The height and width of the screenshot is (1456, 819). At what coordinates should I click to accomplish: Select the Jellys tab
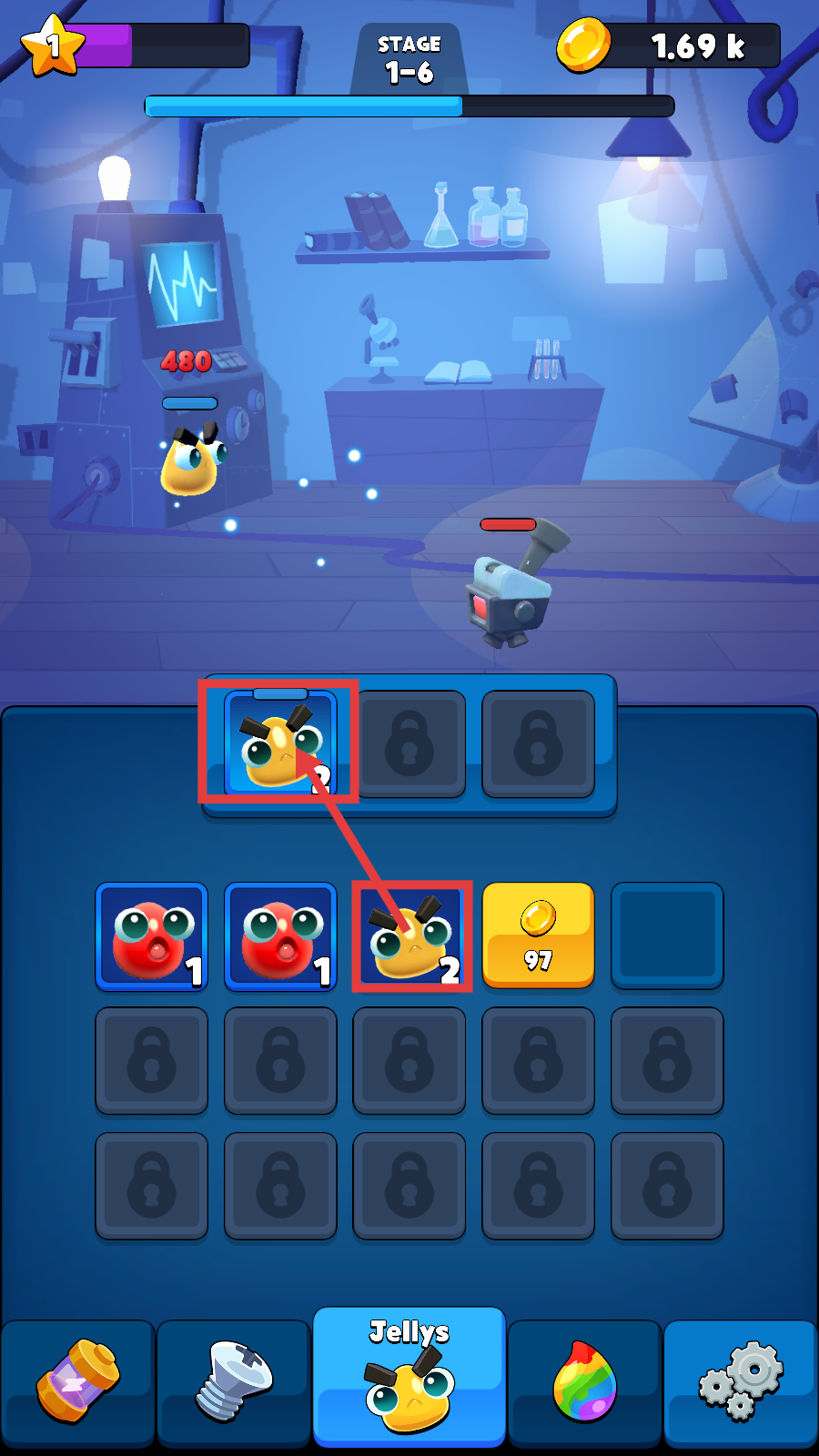point(409,1376)
